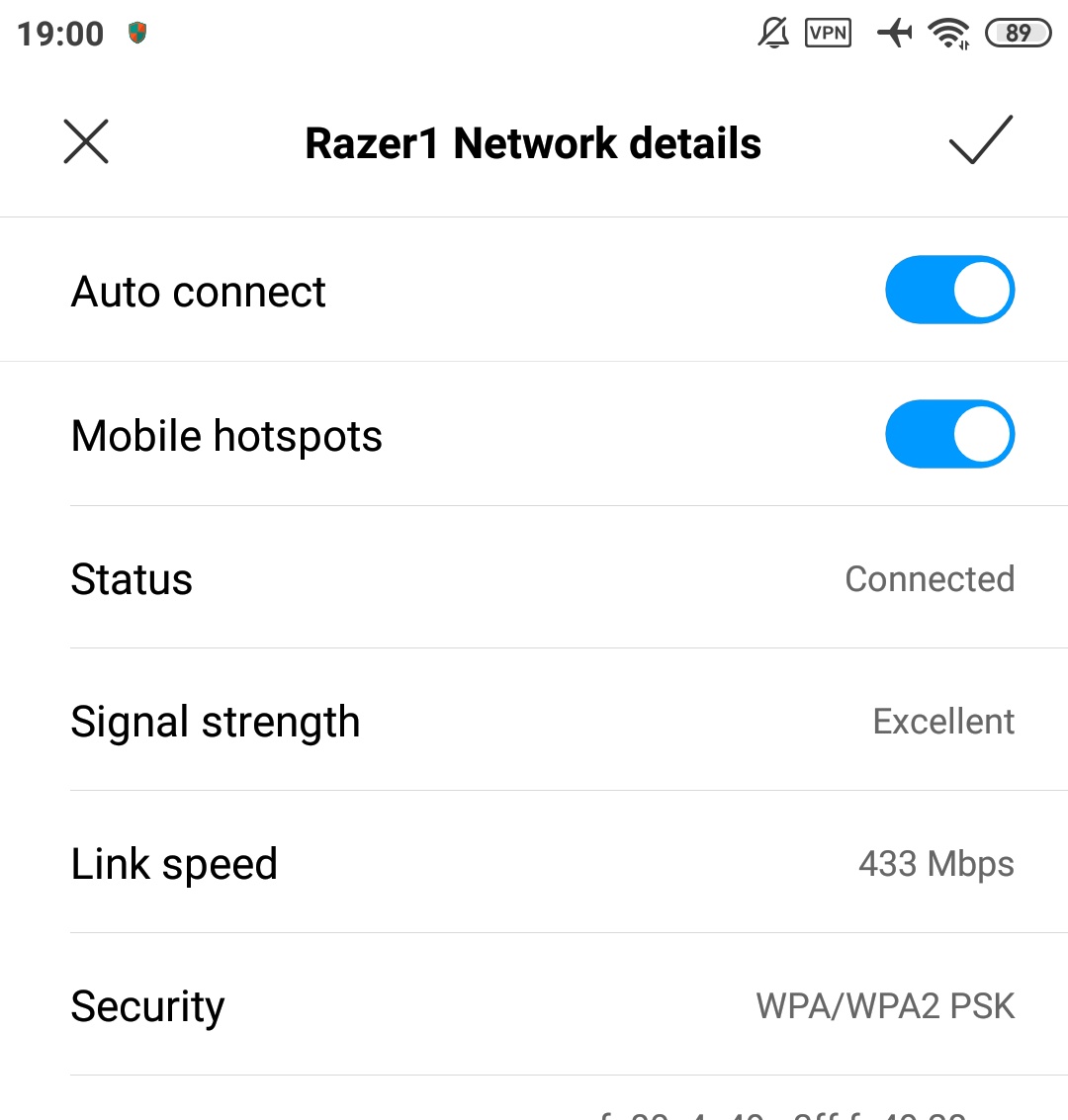
Task: Disable the Mobile hotspots switch
Action: [949, 434]
